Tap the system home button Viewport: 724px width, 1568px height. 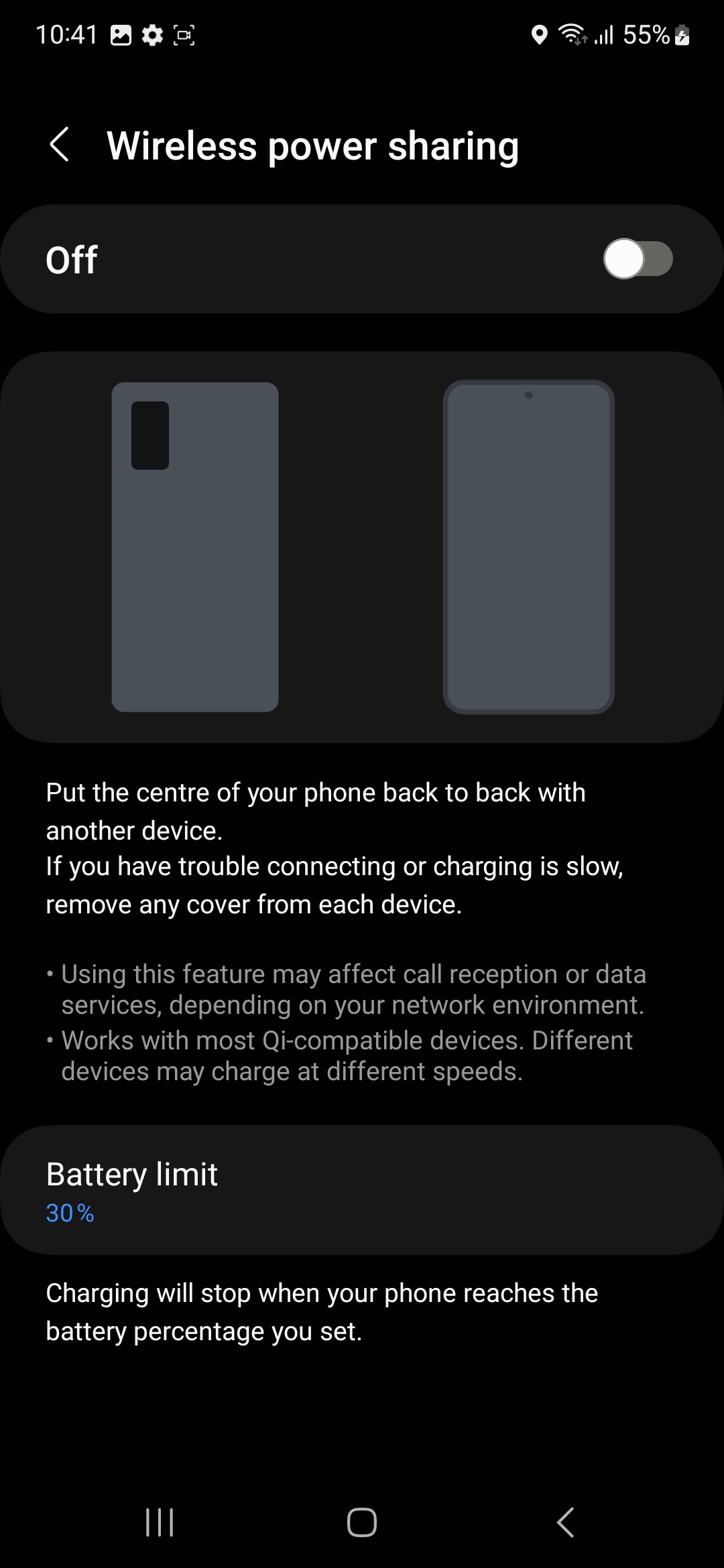pos(362,1522)
